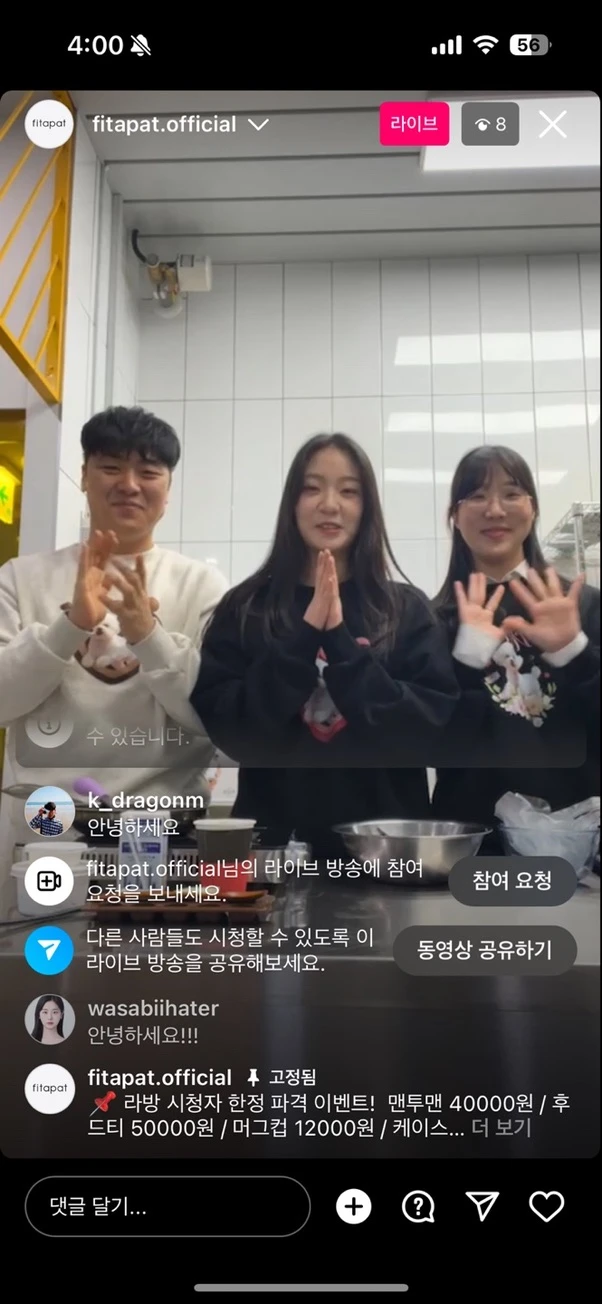Open the 댓글 달기 comment field

[167, 1206]
